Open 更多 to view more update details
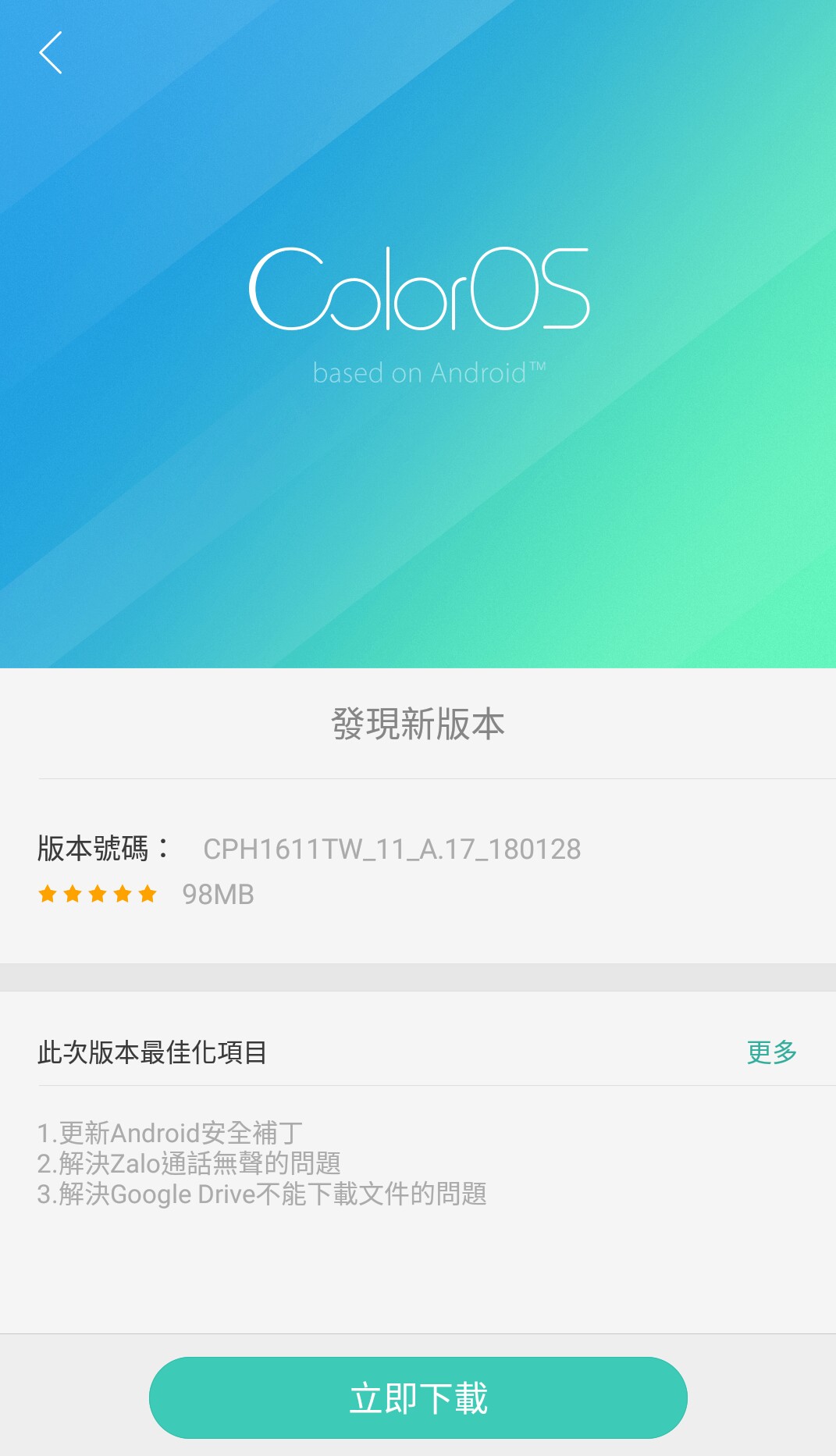Viewport: 836px width, 1456px height. click(x=771, y=1052)
